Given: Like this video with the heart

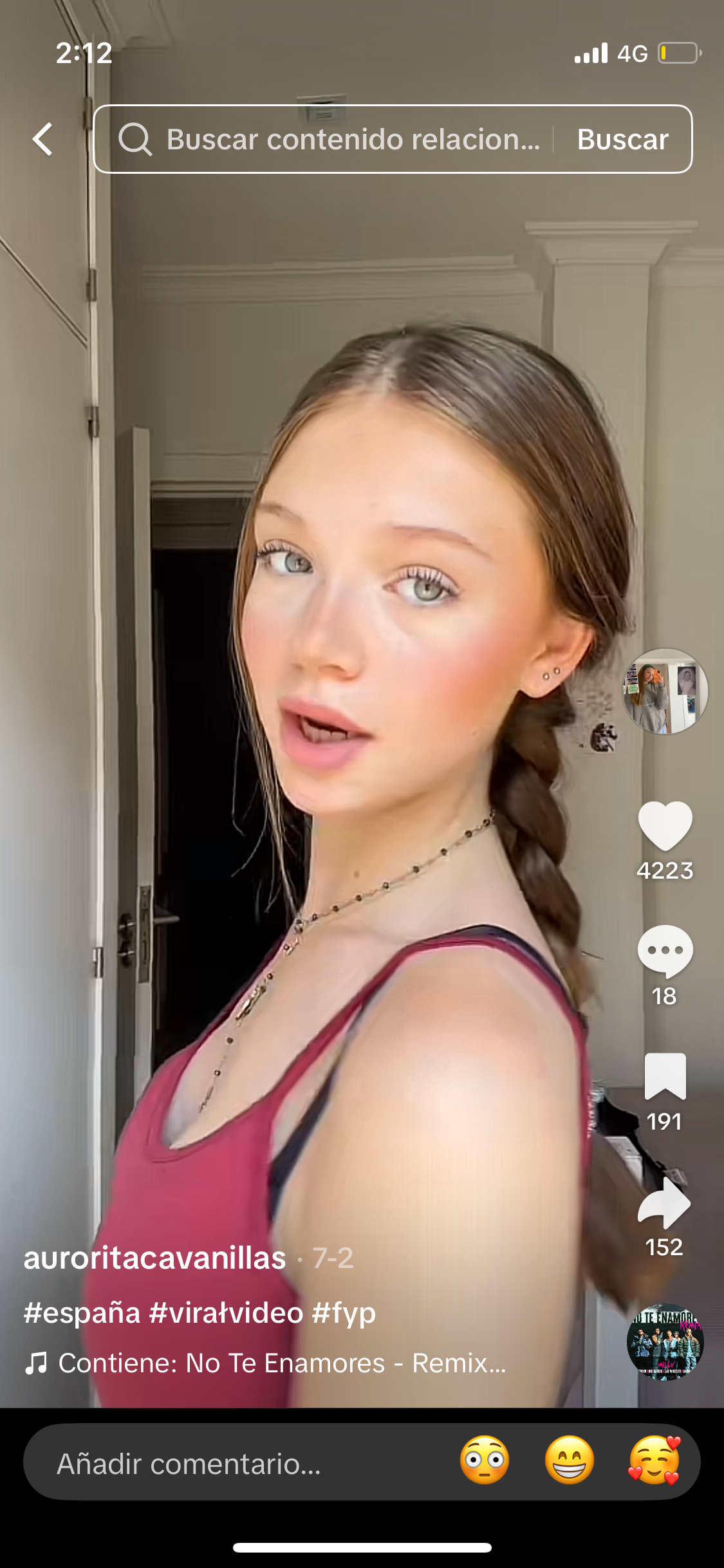Looking at the screenshot, I should [665, 826].
